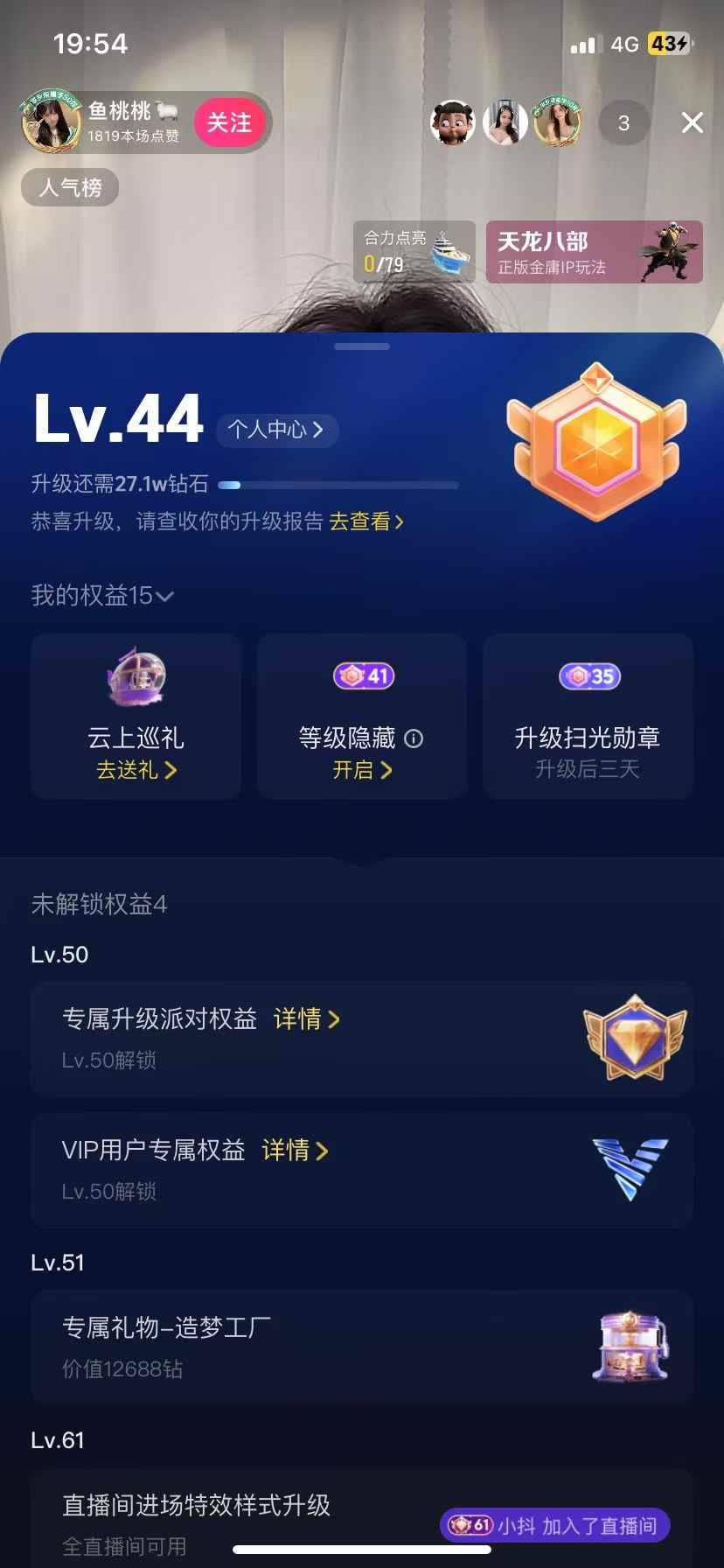The width and height of the screenshot is (724, 1568).
Task: Tap 去送礼 on 云上巡礼 card
Action: (136, 770)
